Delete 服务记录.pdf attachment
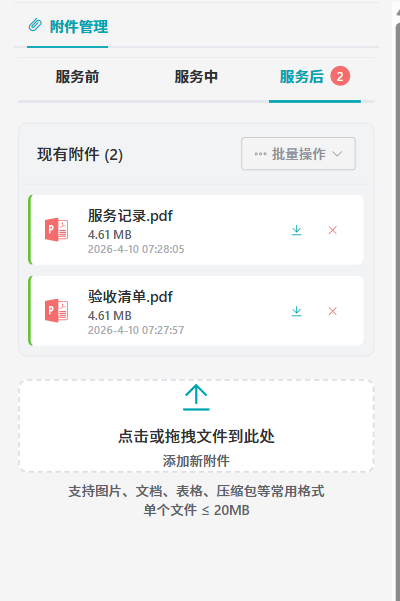The height and width of the screenshot is (601, 400). click(333, 230)
